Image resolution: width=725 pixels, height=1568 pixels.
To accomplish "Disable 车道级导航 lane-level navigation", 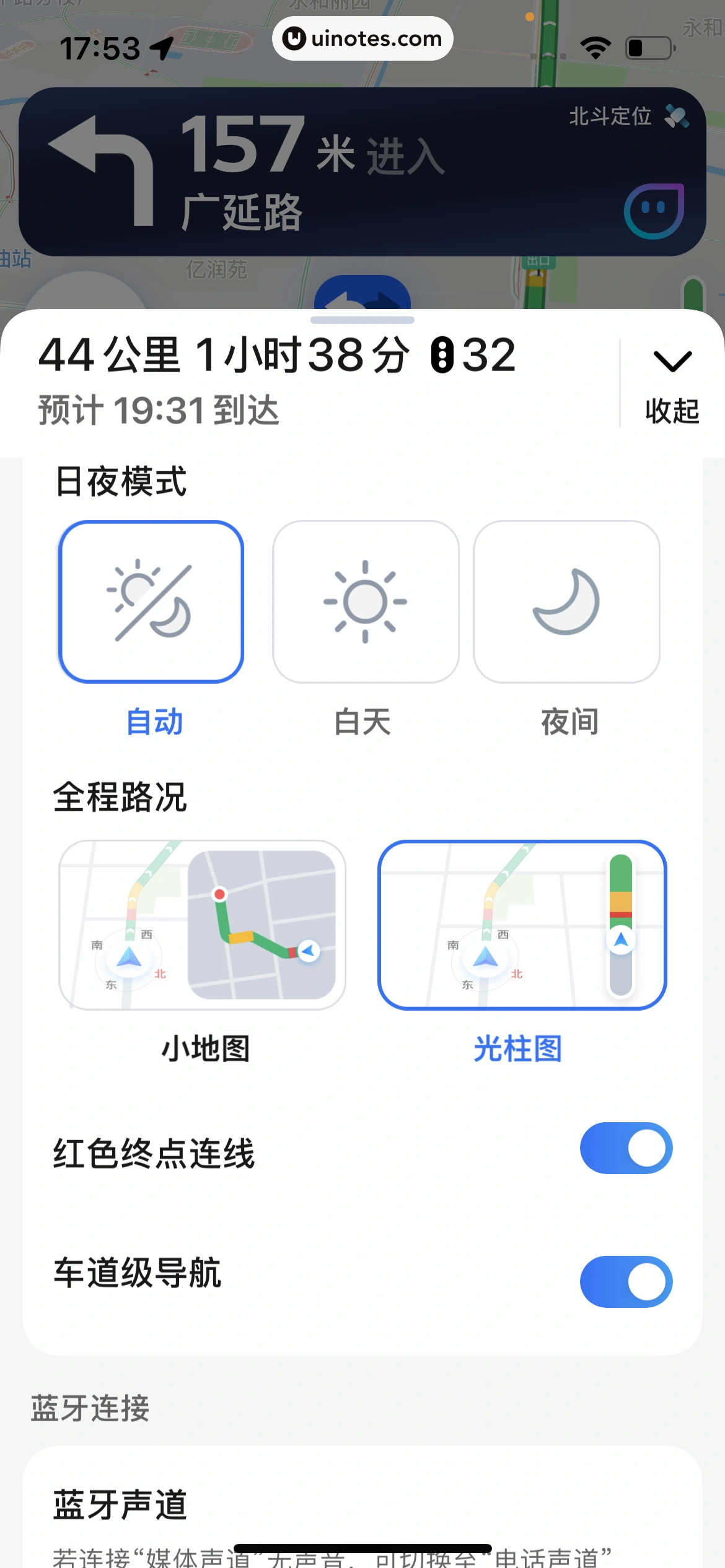I will (x=626, y=1282).
